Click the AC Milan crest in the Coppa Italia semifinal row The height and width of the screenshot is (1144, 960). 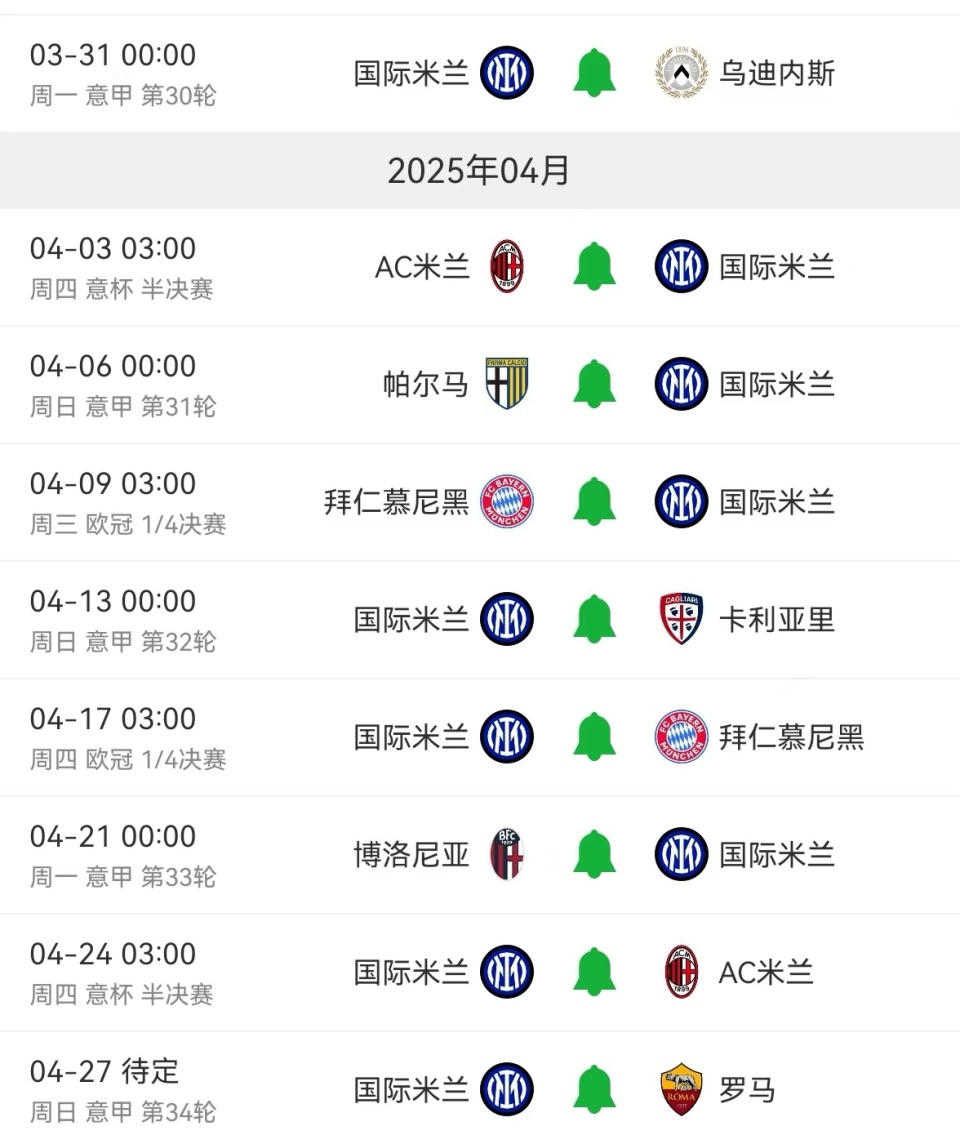pos(509,265)
